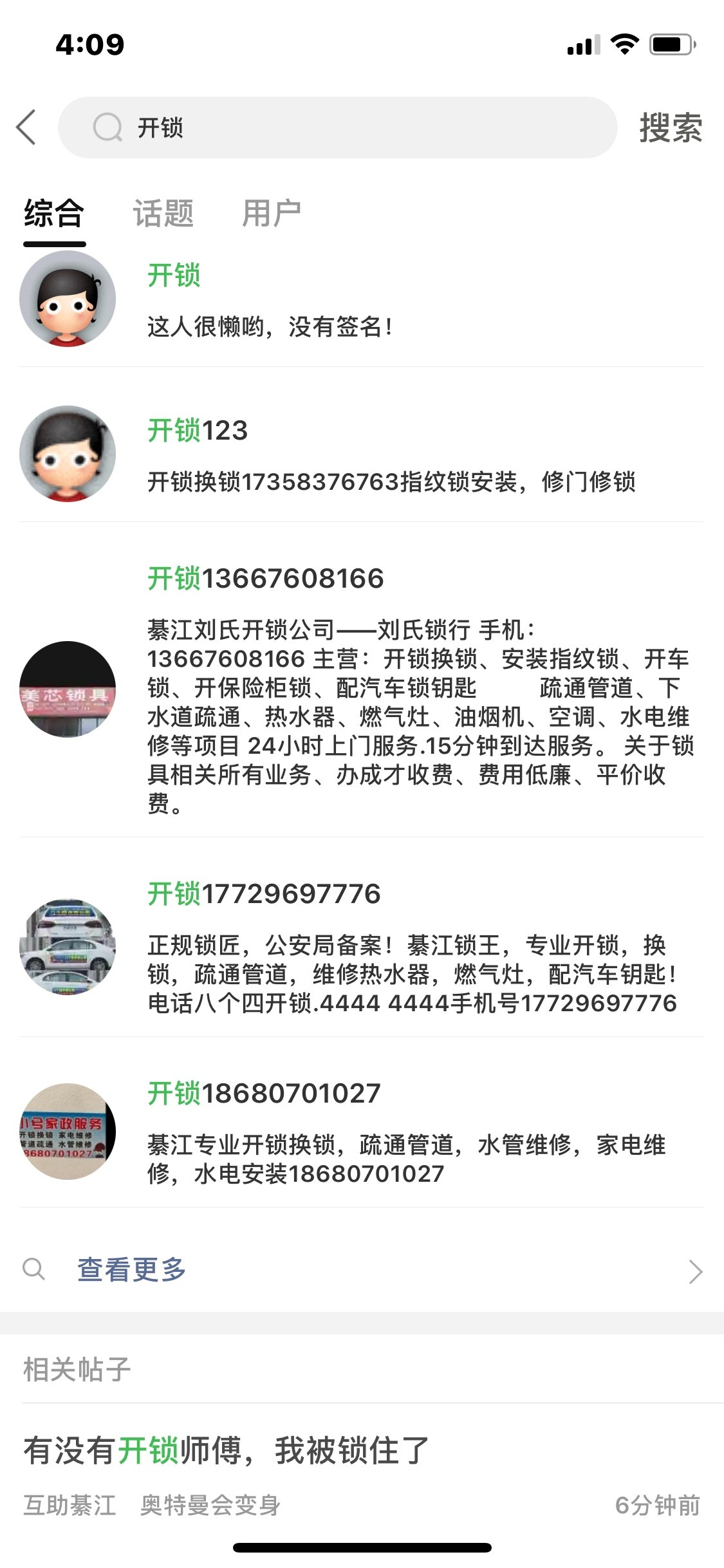This screenshot has height=1568, width=724.
Task: Switch to the 话题 tab
Action: (163, 214)
